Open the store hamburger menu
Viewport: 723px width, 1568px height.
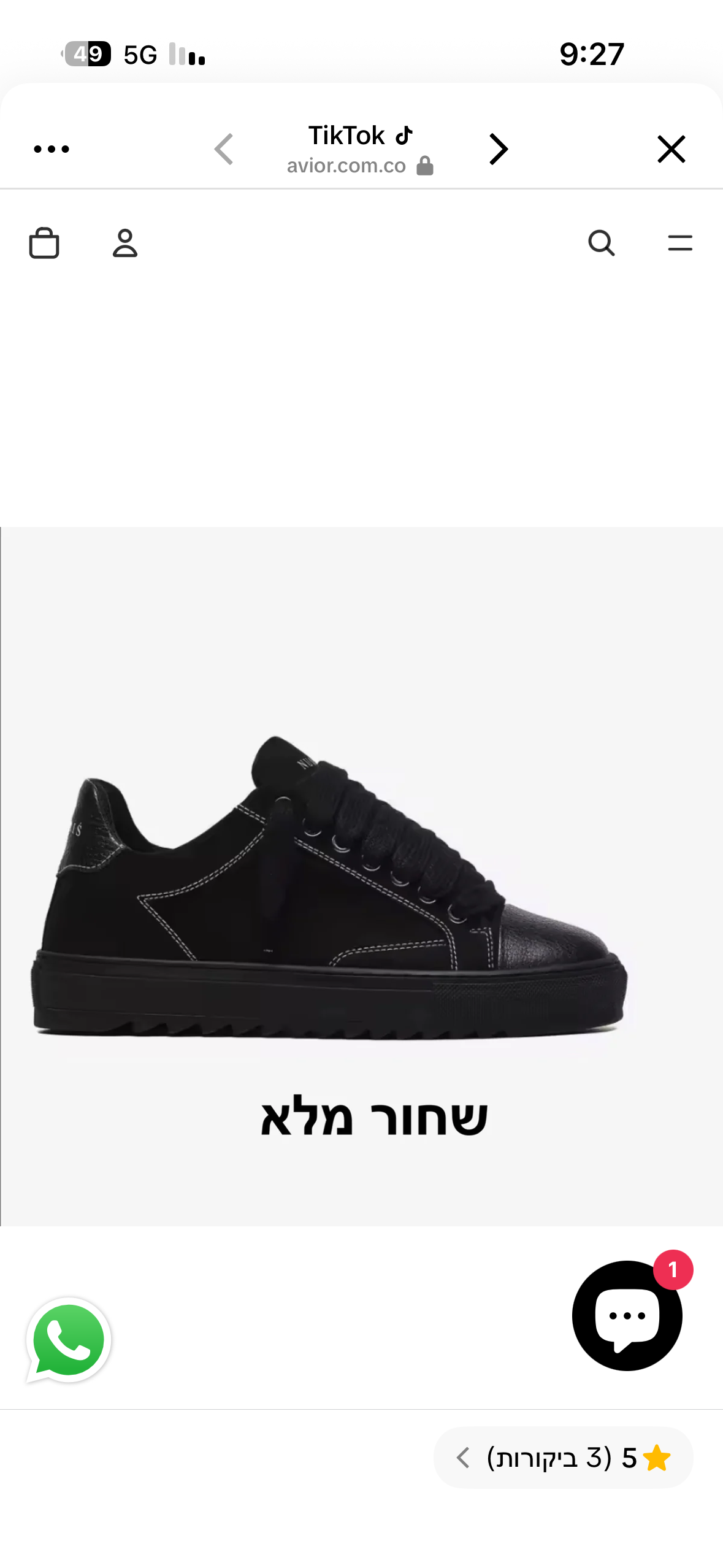pyautogui.click(x=679, y=244)
